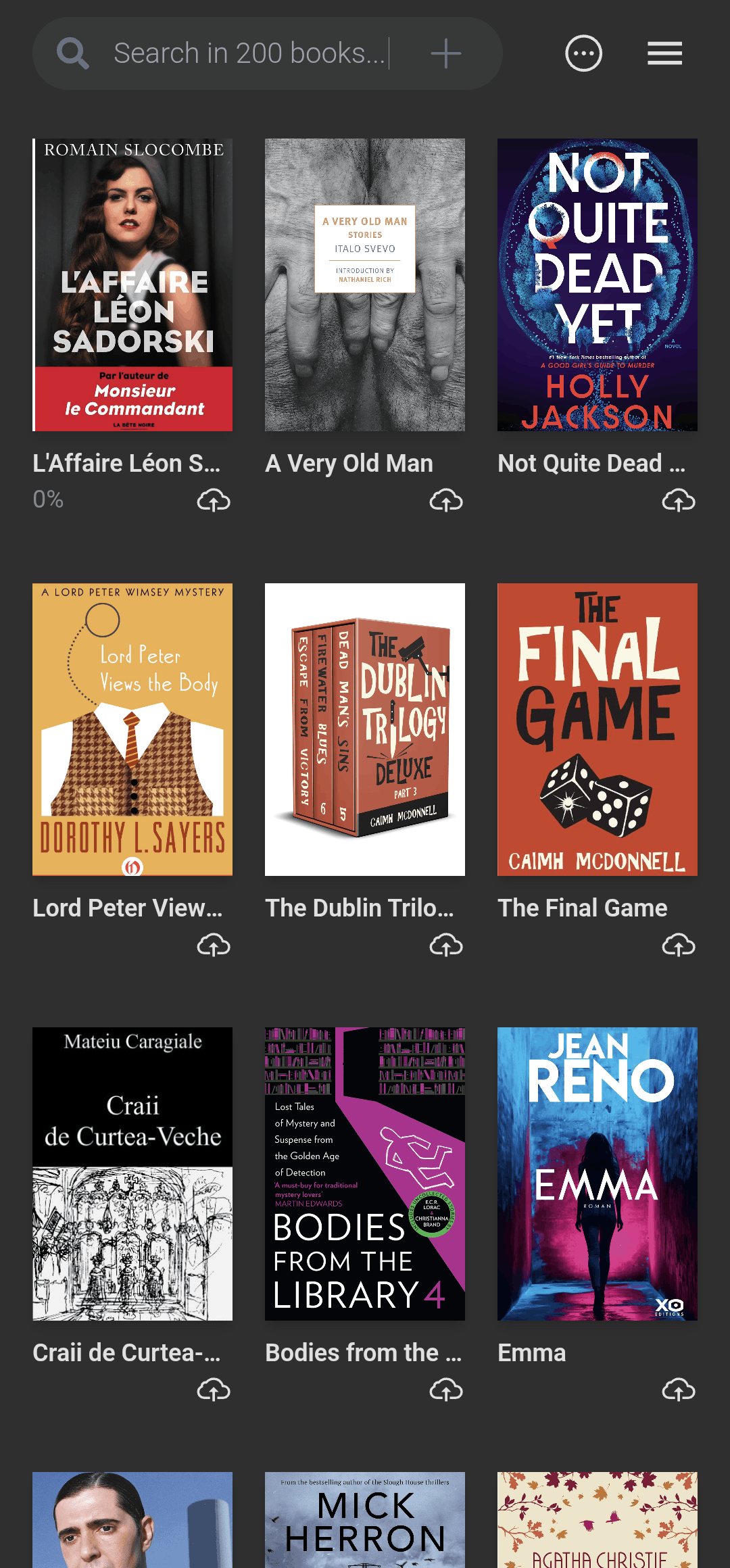Tap the plus icon in search bar
The height and width of the screenshot is (1568, 730).
coord(445,53)
